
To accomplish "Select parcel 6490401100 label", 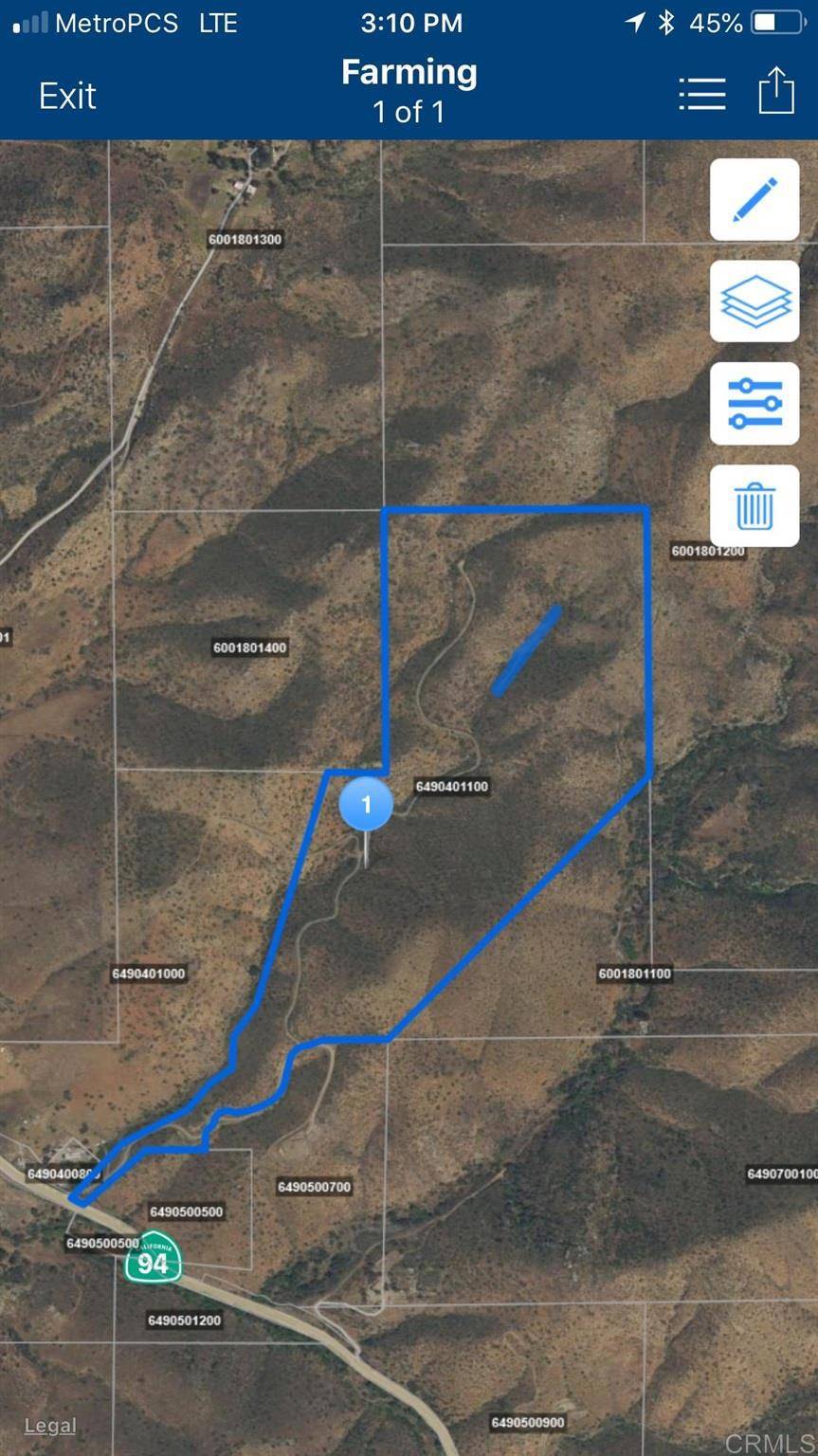I will pos(452,786).
